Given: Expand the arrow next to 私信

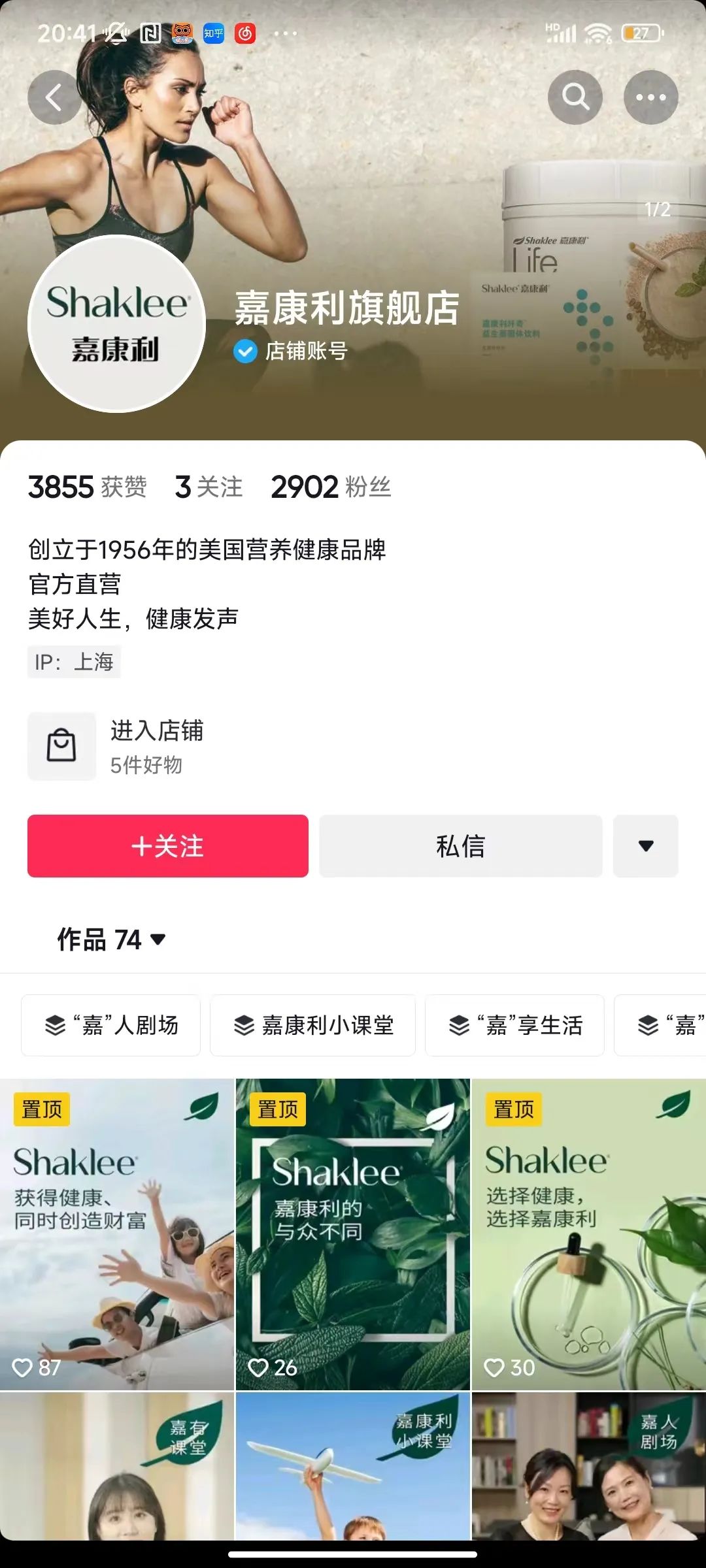Looking at the screenshot, I should click(x=645, y=846).
